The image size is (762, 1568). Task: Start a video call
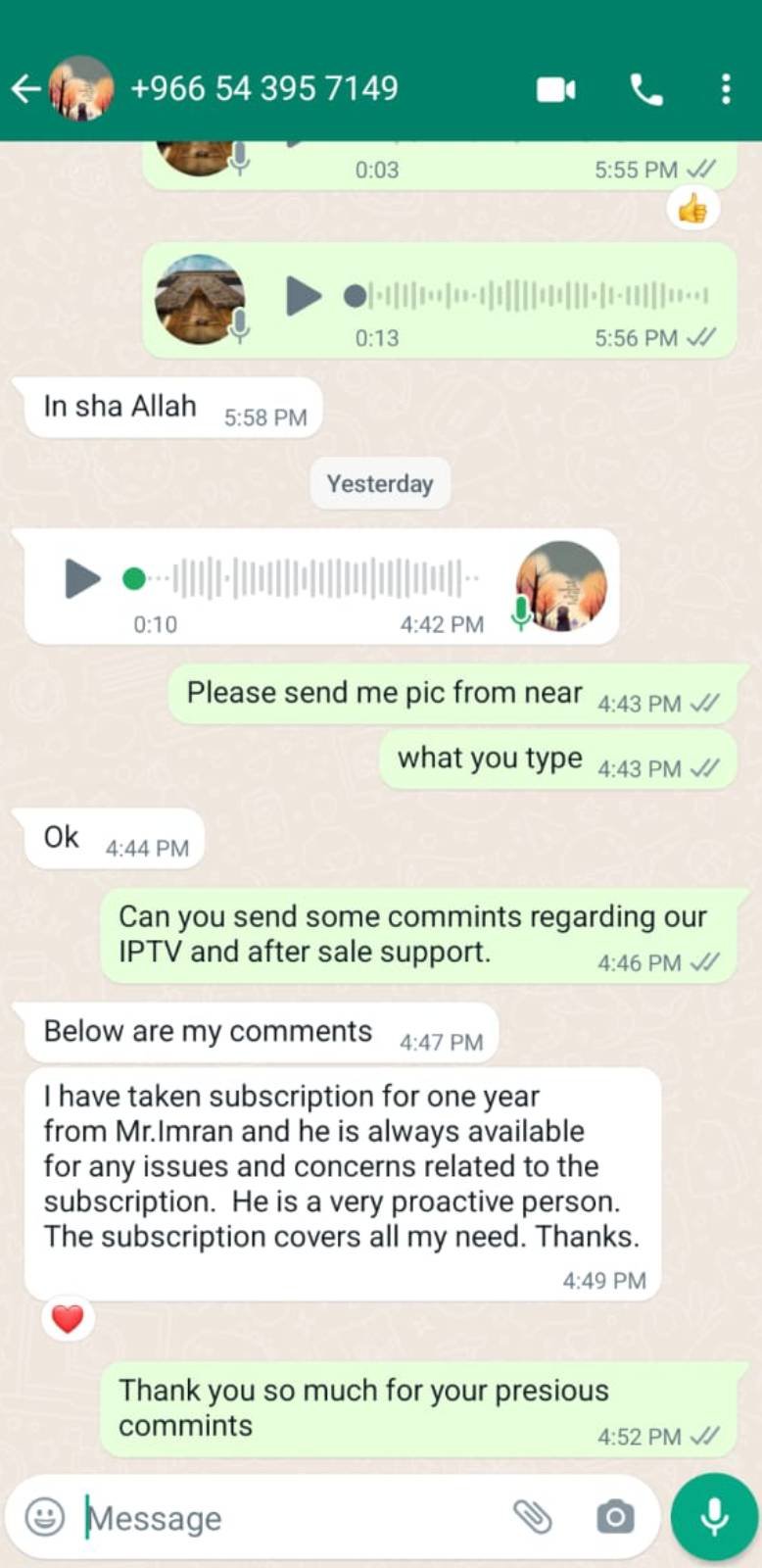(555, 89)
